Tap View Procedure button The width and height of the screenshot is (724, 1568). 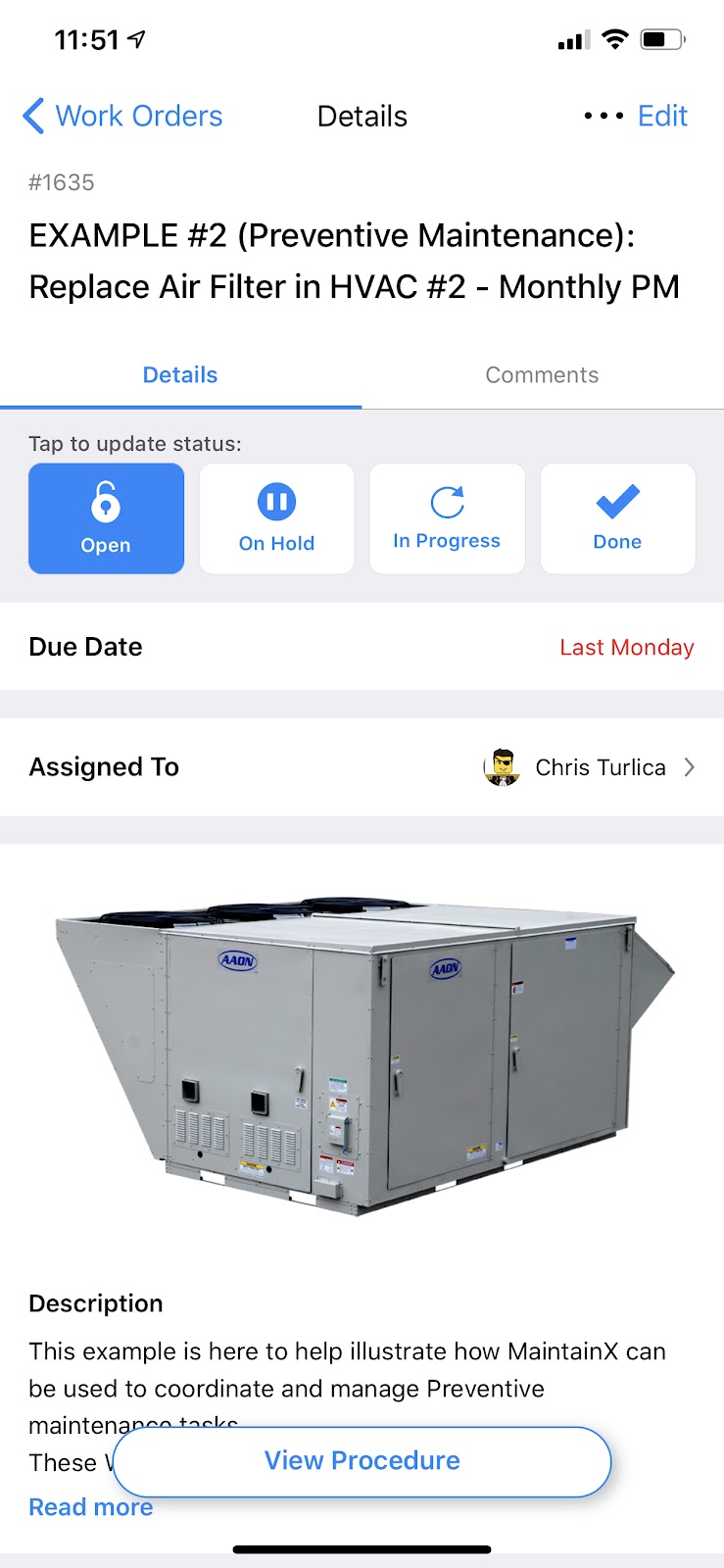362,1461
